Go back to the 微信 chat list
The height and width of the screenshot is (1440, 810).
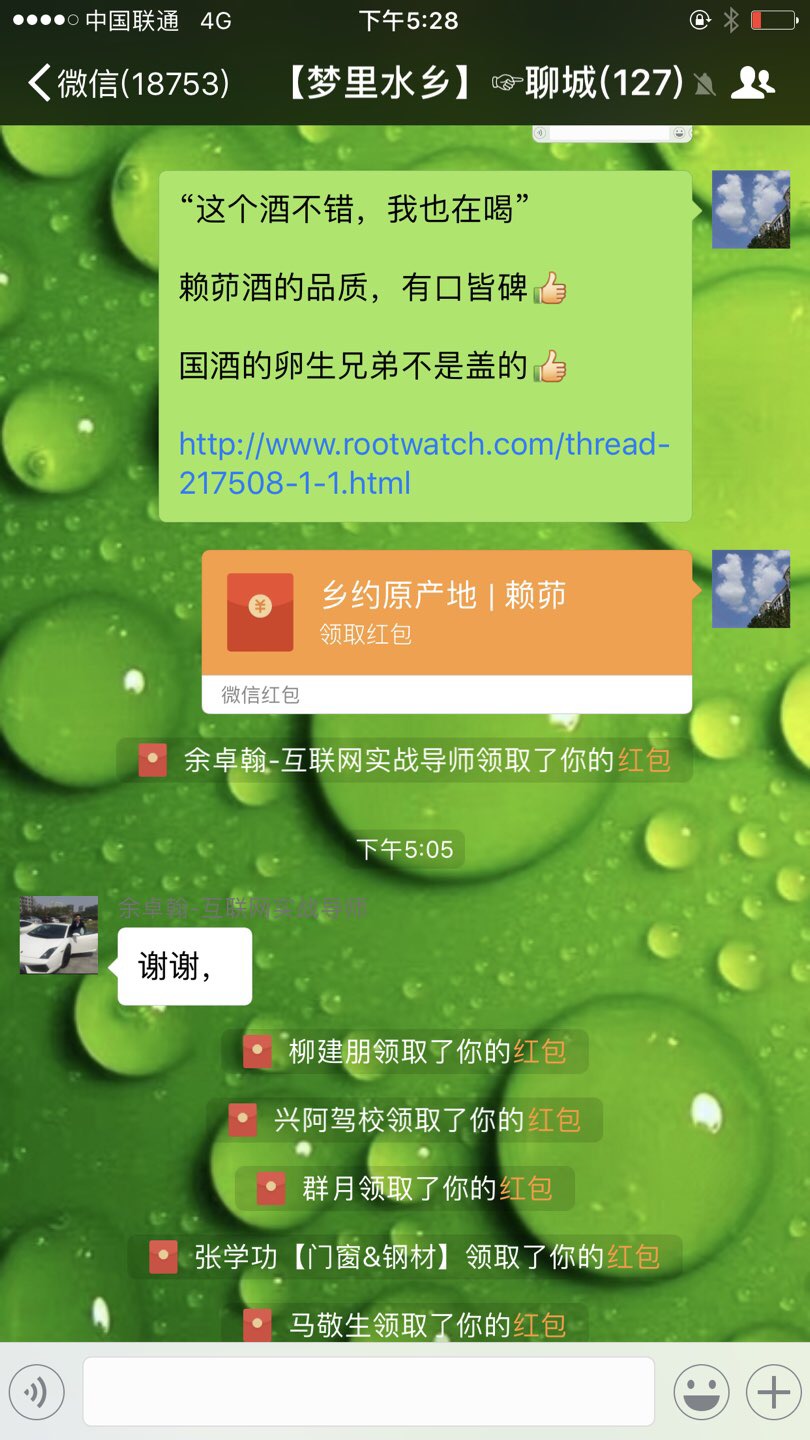pyautogui.click(x=128, y=83)
